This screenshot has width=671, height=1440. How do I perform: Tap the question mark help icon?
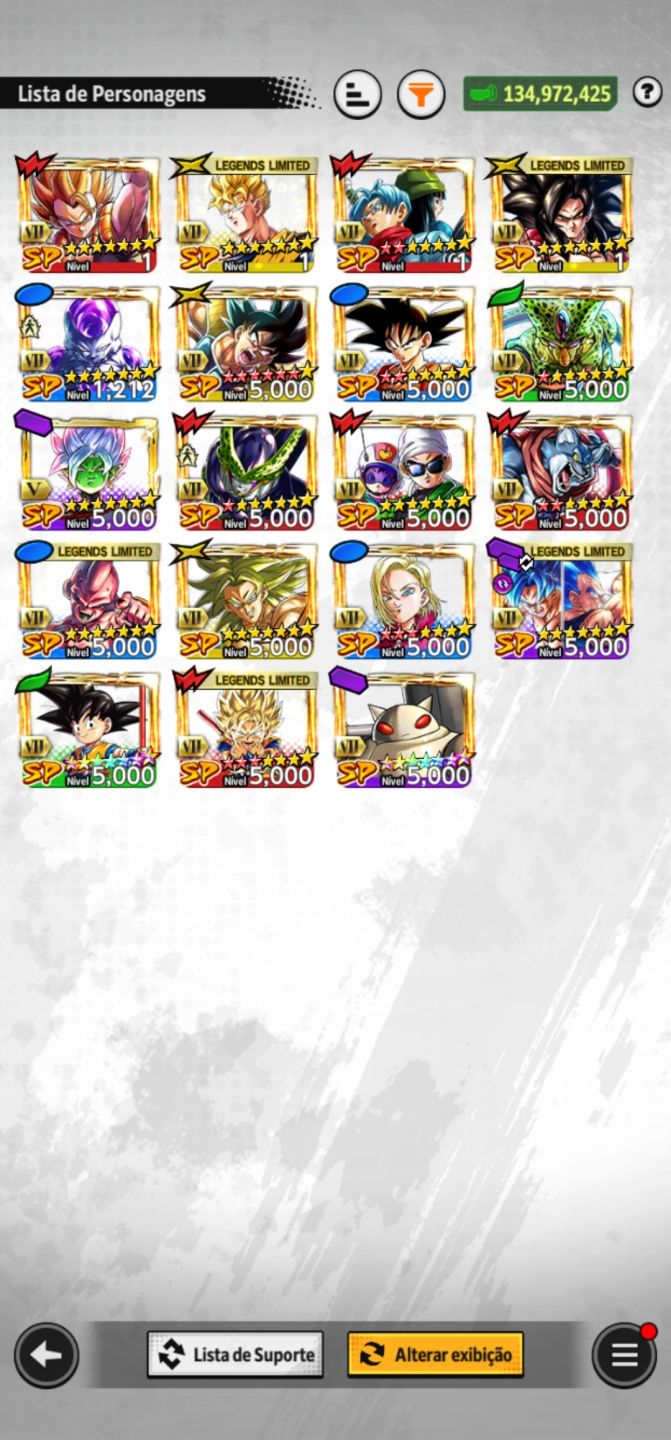tap(647, 93)
